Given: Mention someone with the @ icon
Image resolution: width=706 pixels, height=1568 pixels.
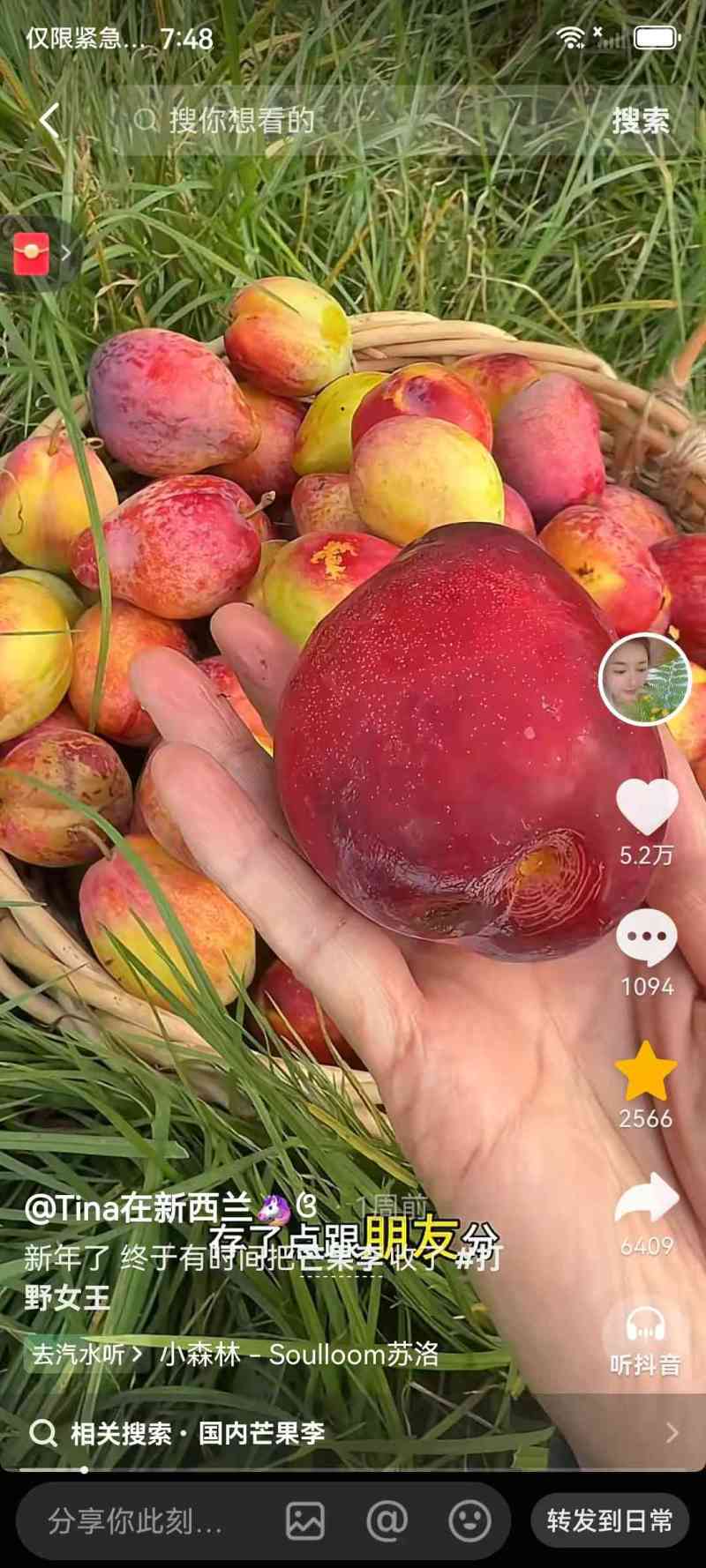Looking at the screenshot, I should (x=387, y=1521).
